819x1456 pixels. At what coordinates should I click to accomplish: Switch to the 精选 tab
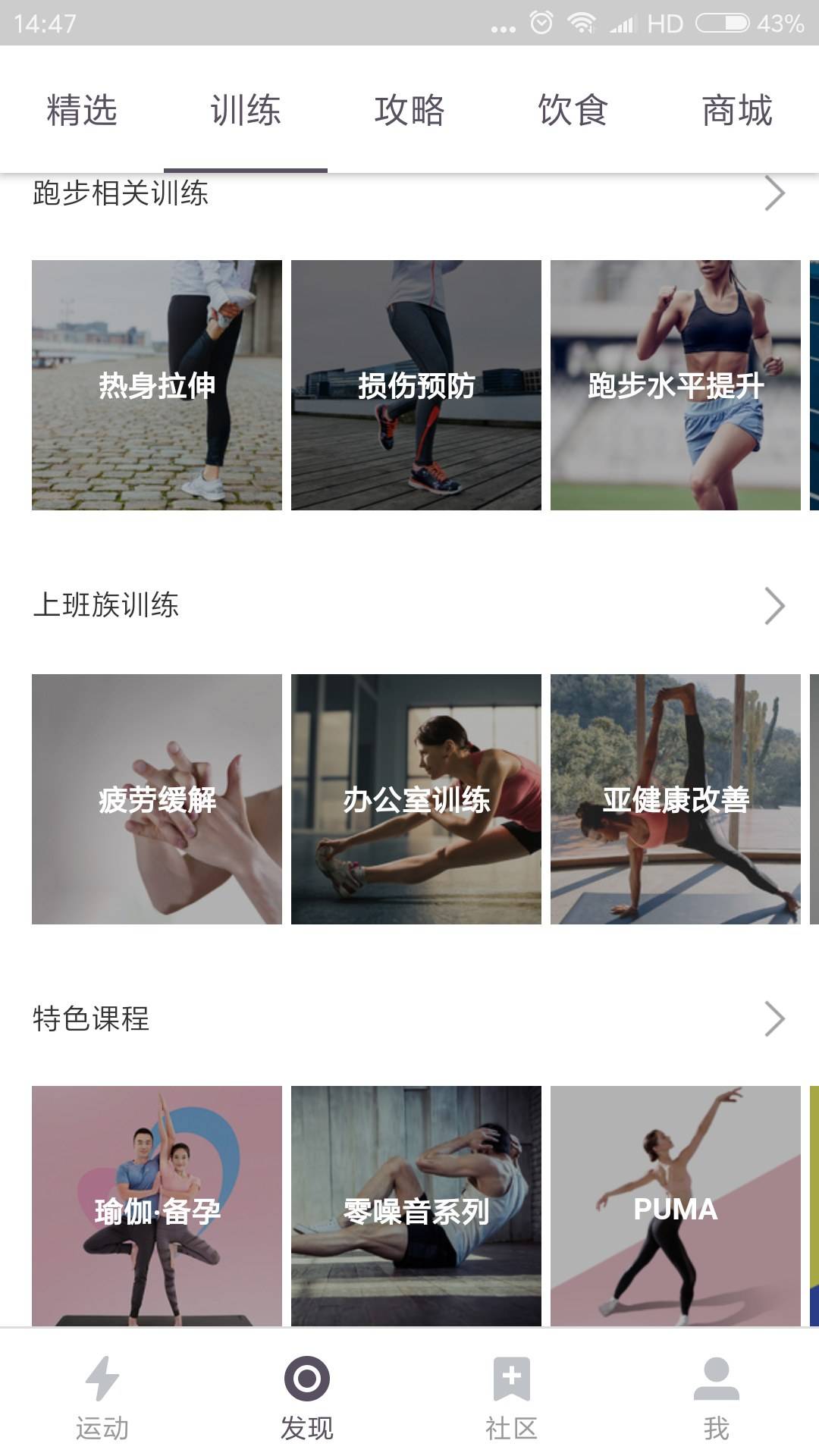point(82,110)
